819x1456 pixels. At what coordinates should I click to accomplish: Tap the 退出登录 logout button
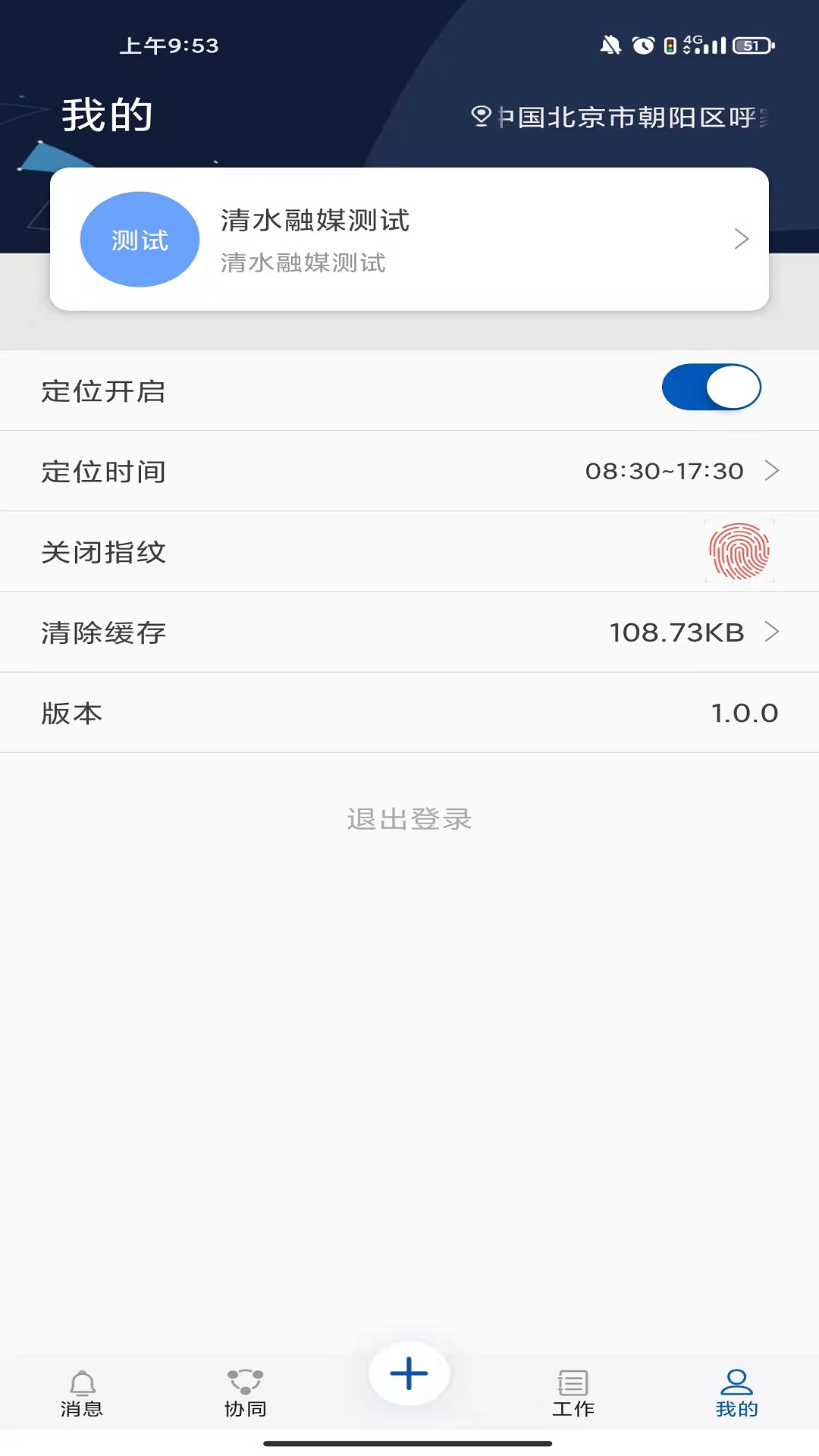(409, 819)
